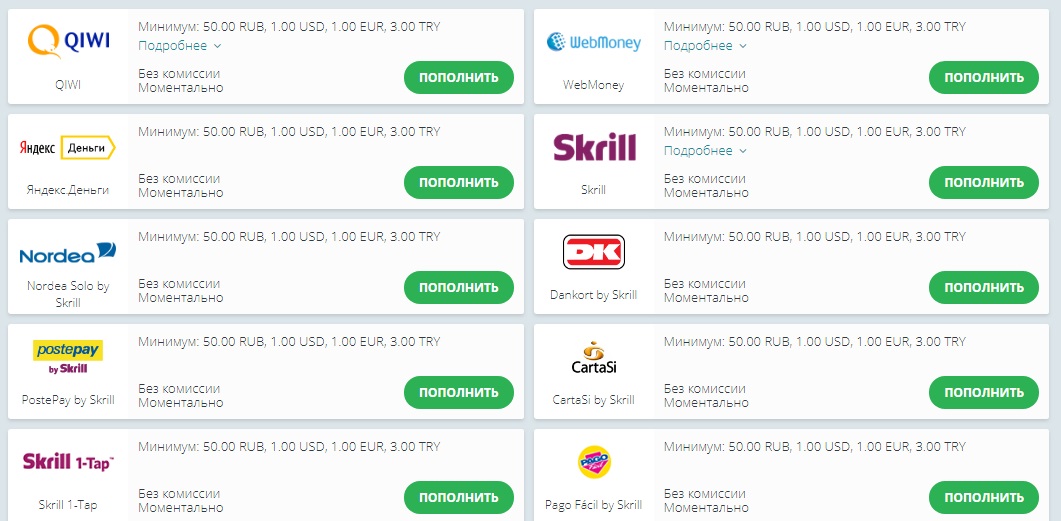This screenshot has height=521, width=1061.
Task: Top up via Яндекс.Деньги
Action: 458,183
